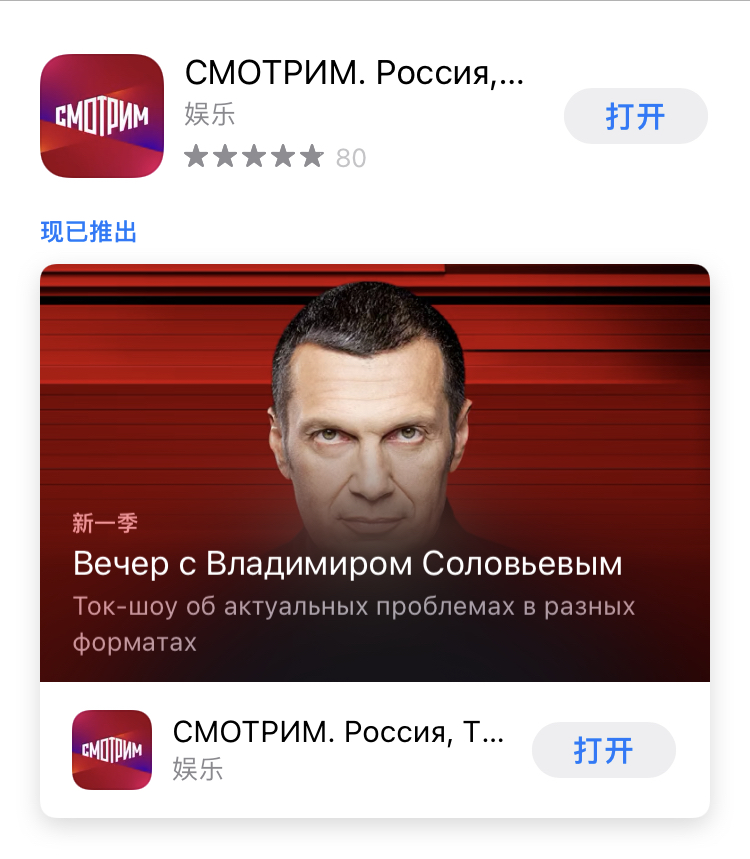This screenshot has width=750, height=859.
Task: Tap 打开 in the bottom СМОТРИМ card row
Action: [x=603, y=750]
